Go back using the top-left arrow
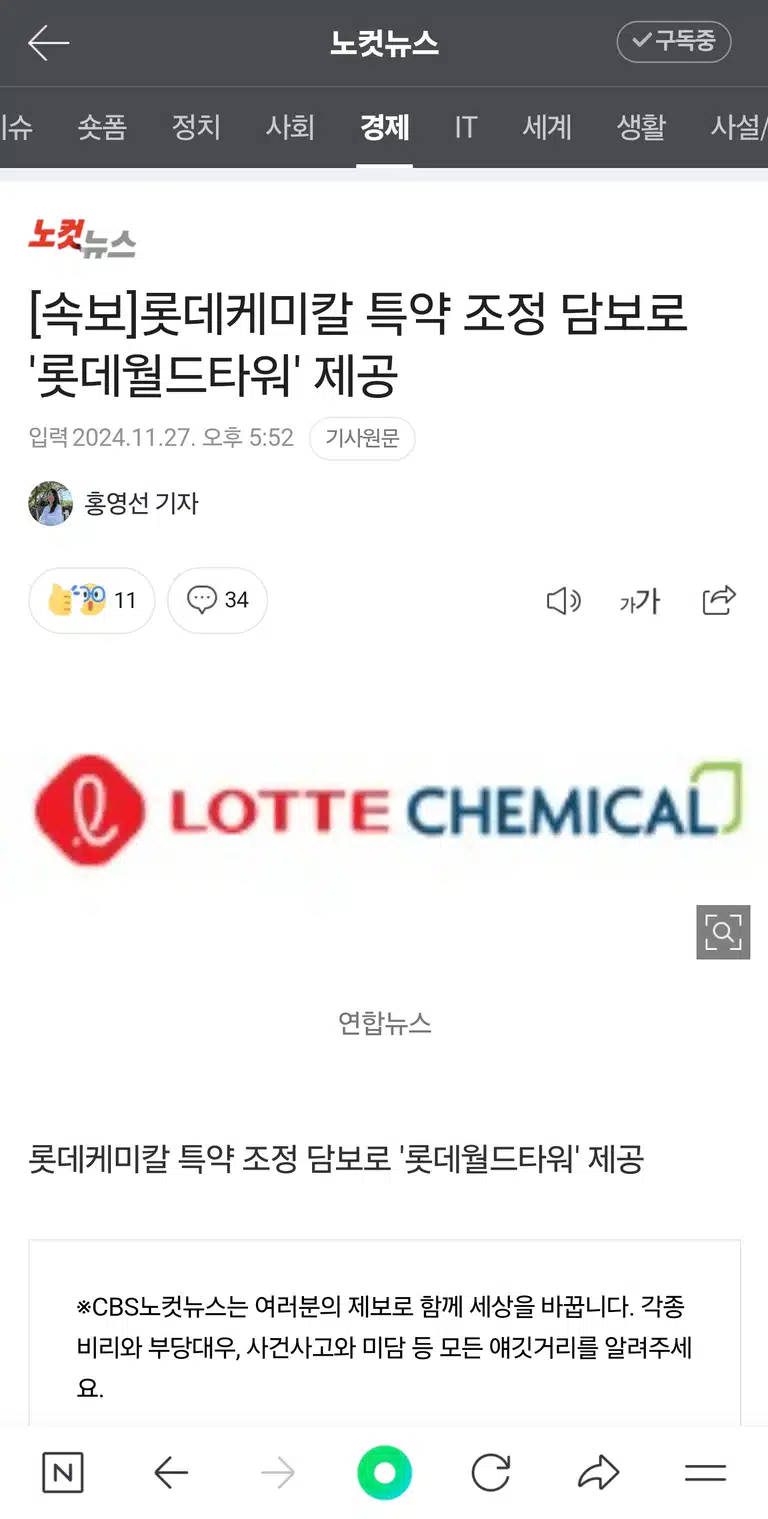This screenshot has width=768, height=1519. point(48,43)
